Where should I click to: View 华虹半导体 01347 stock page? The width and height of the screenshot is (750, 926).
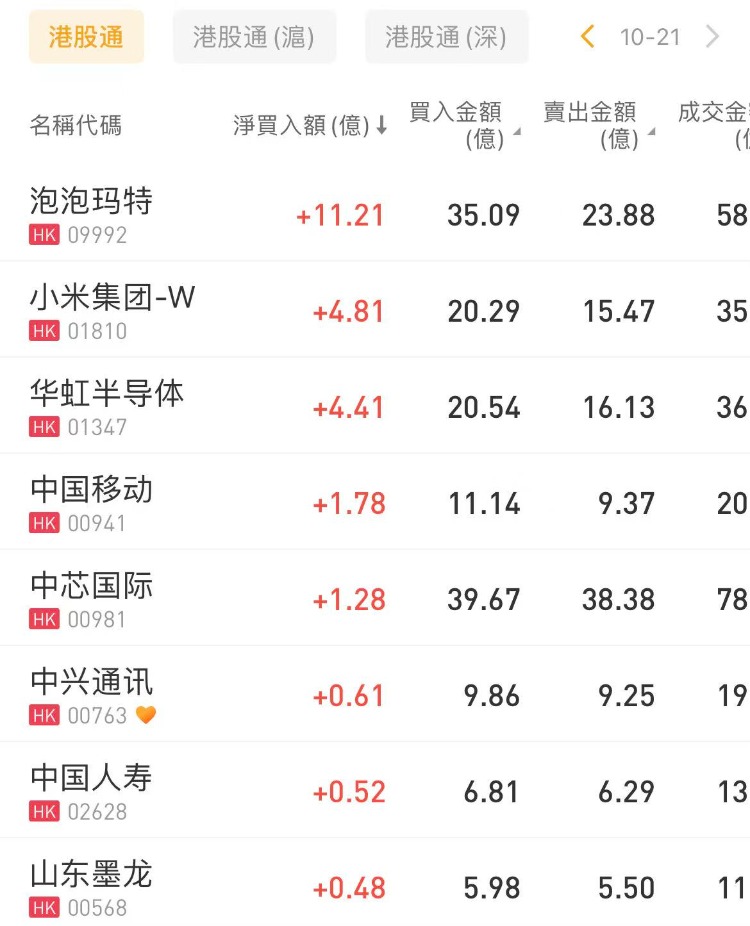point(107,406)
